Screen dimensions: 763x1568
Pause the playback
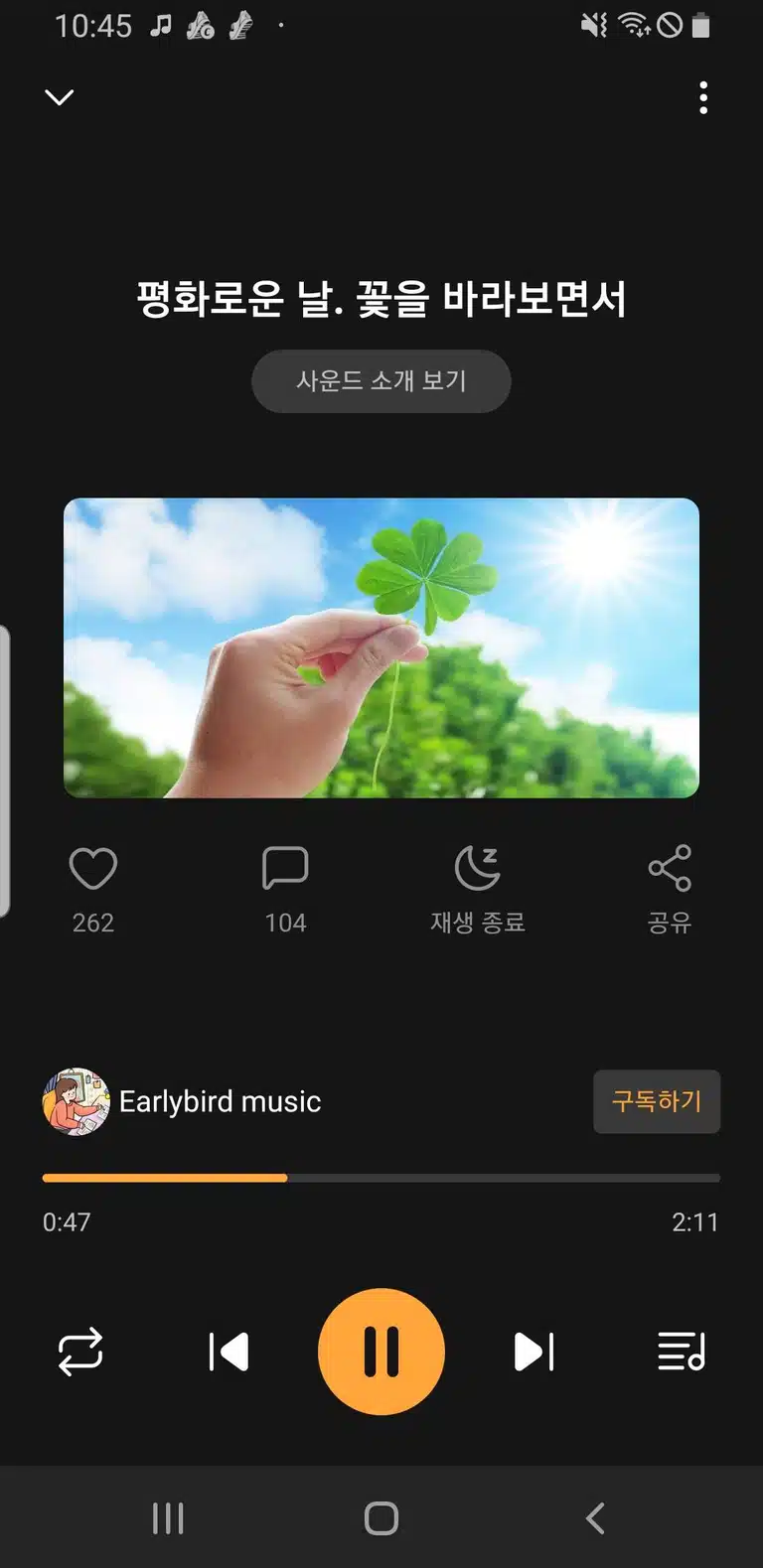(x=381, y=1352)
